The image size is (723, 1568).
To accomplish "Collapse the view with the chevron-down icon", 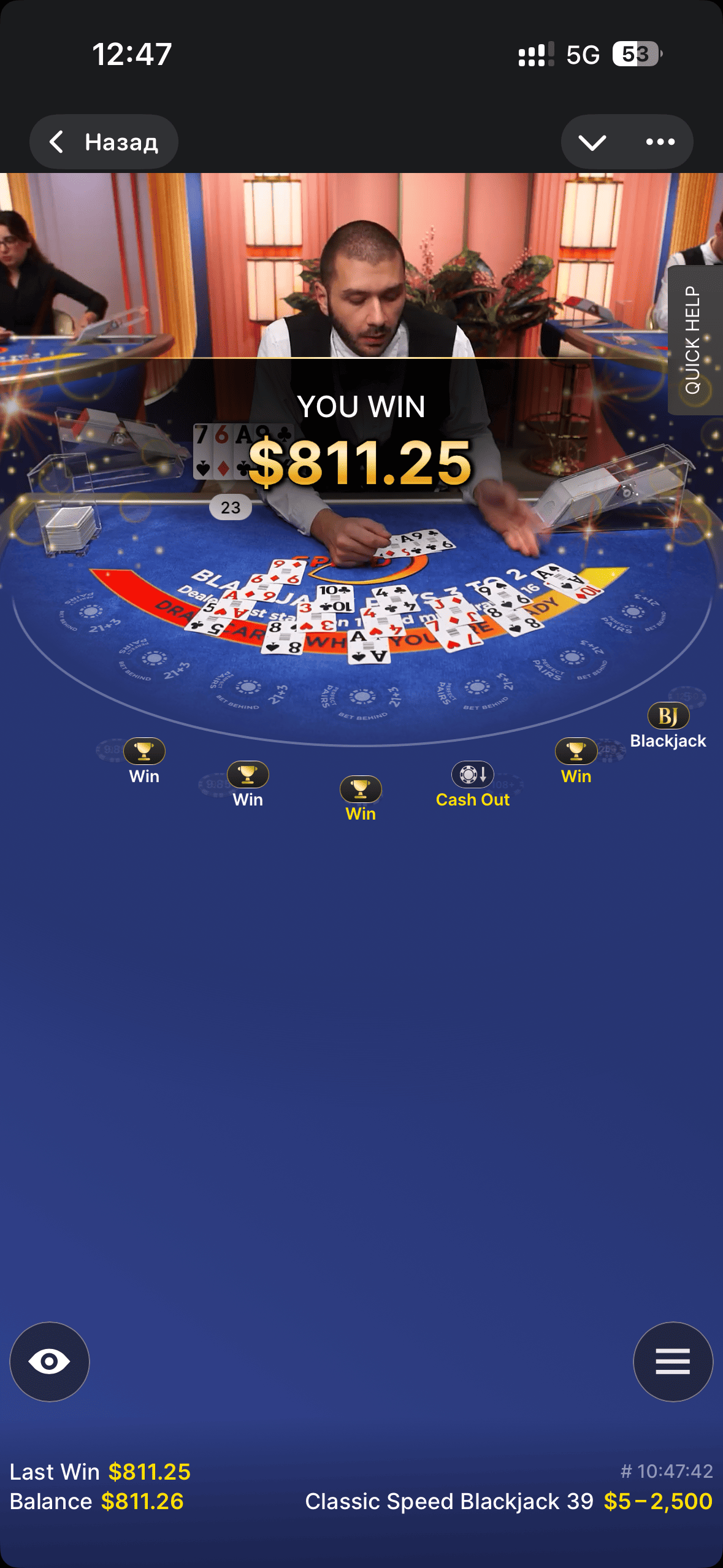I will pos(592,142).
